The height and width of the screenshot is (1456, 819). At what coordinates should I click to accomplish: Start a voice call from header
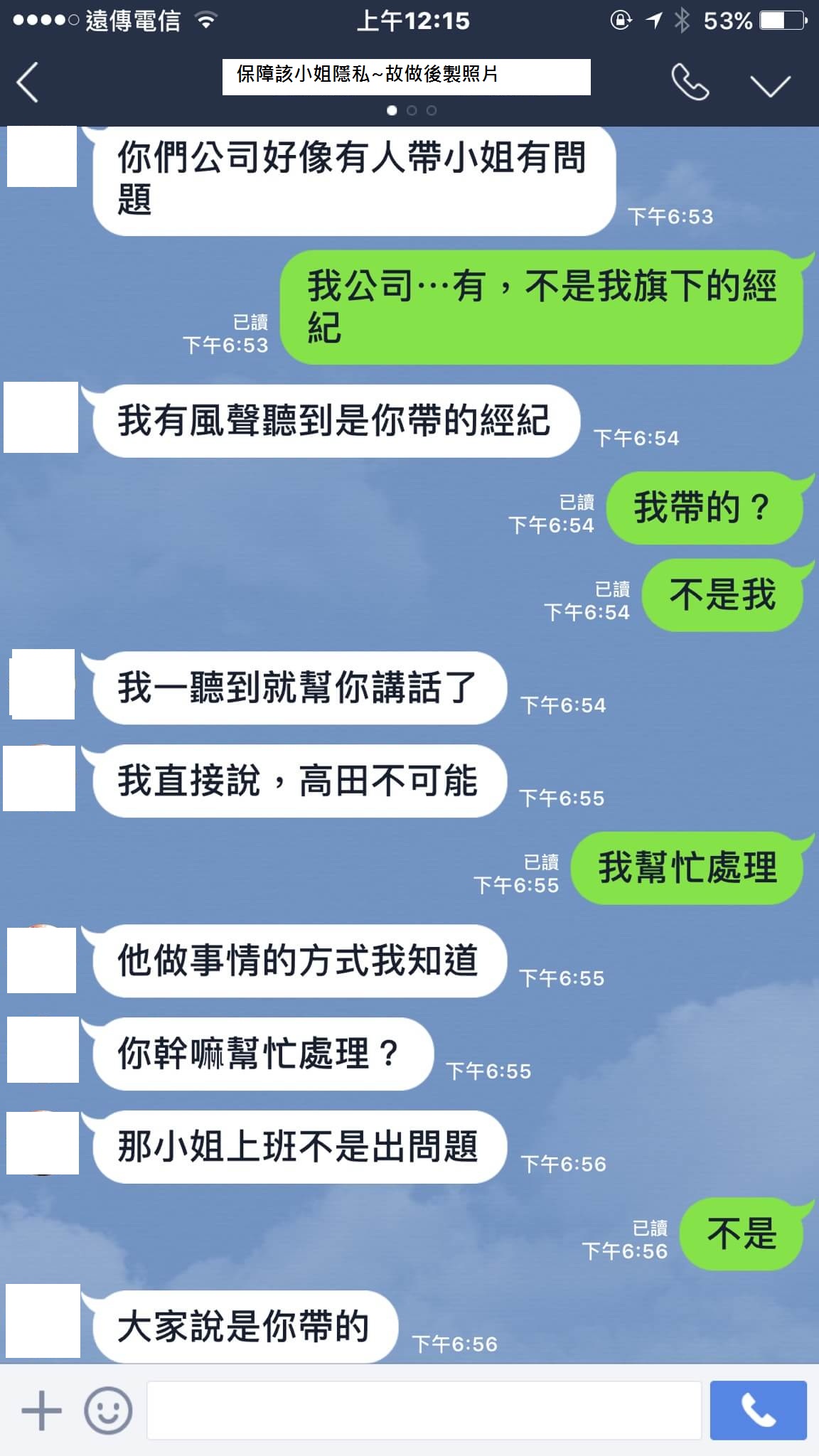click(690, 82)
